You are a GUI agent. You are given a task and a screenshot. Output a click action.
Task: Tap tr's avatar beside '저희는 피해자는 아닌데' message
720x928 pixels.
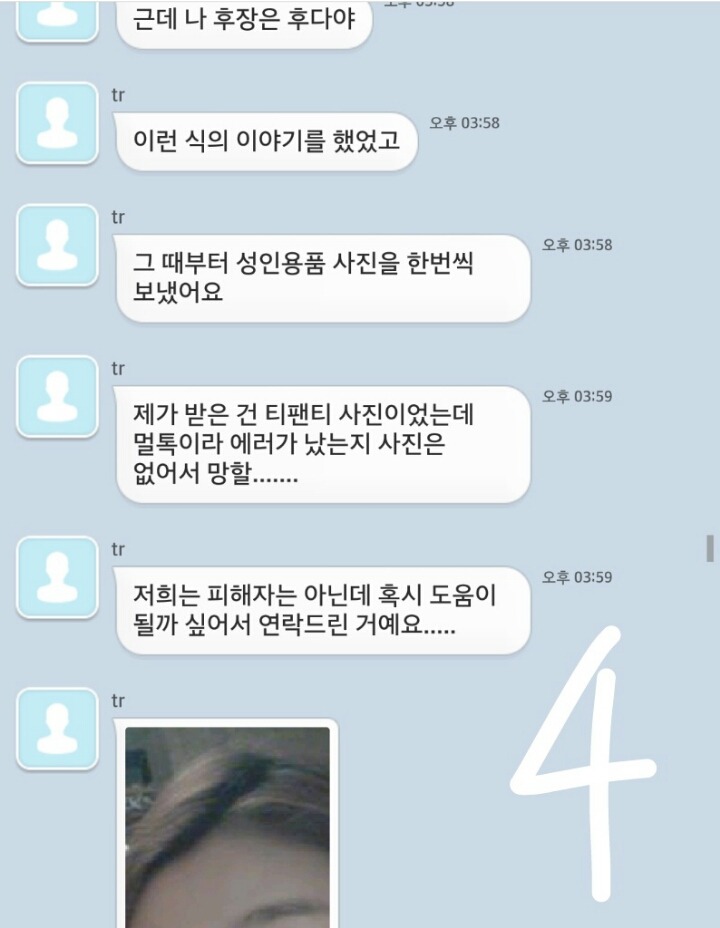[x=57, y=577]
